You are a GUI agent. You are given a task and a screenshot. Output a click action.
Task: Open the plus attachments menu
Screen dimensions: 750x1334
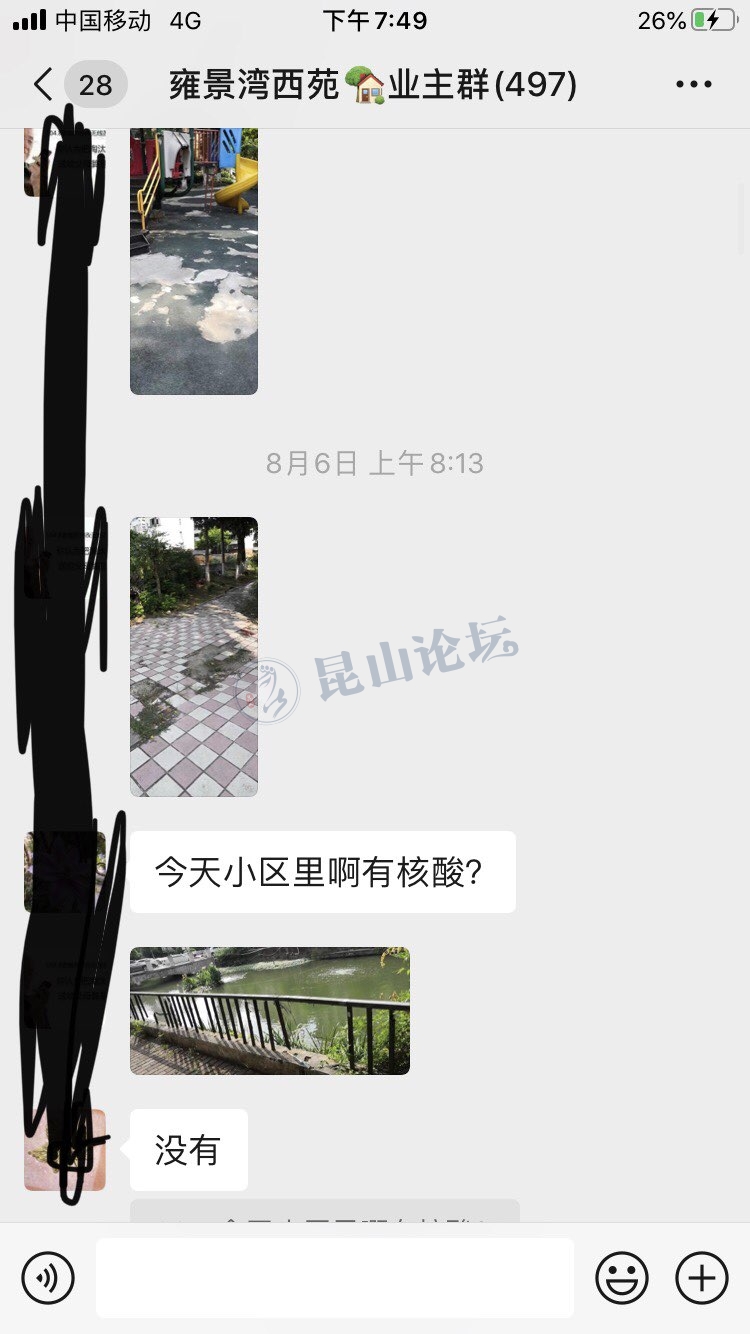(x=702, y=1277)
